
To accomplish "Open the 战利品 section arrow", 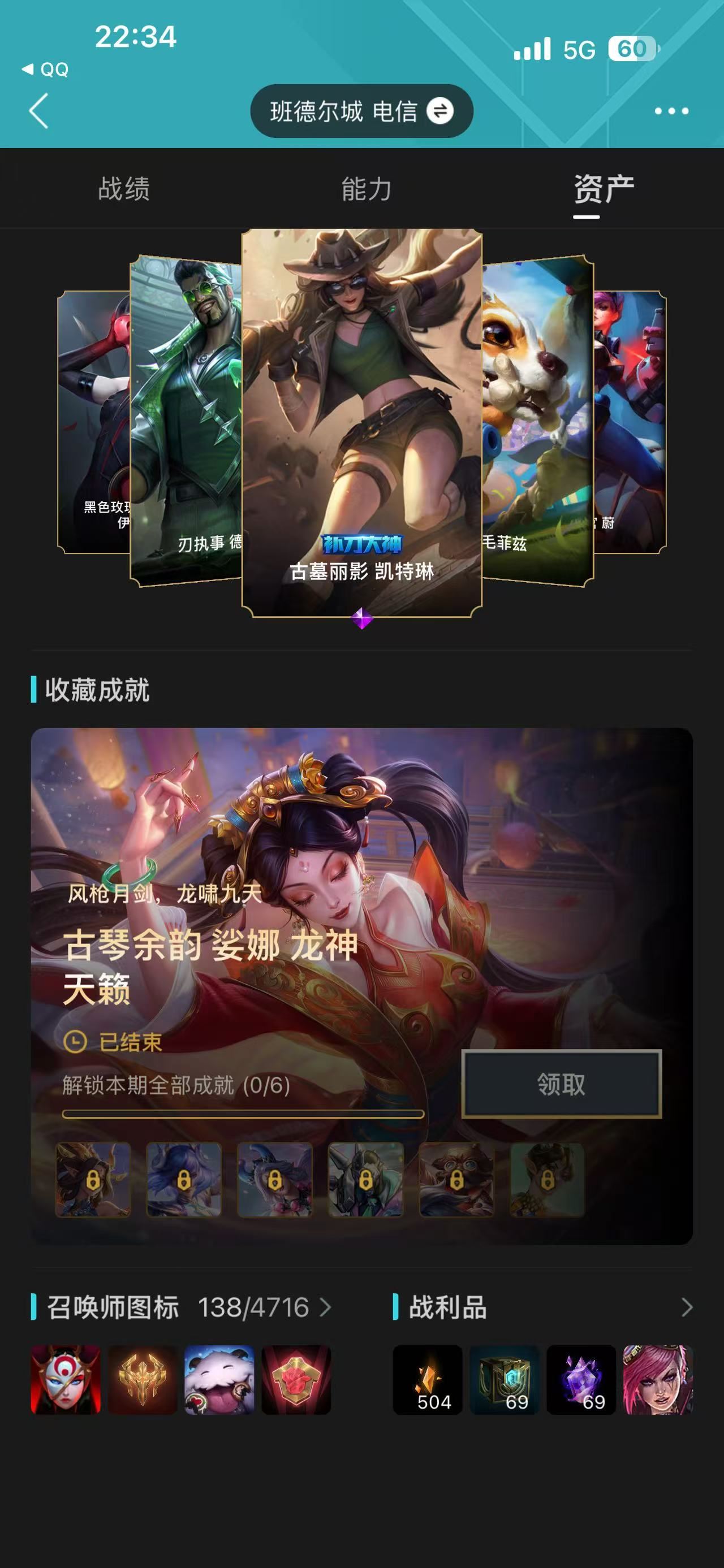I will pyautogui.click(x=686, y=1307).
